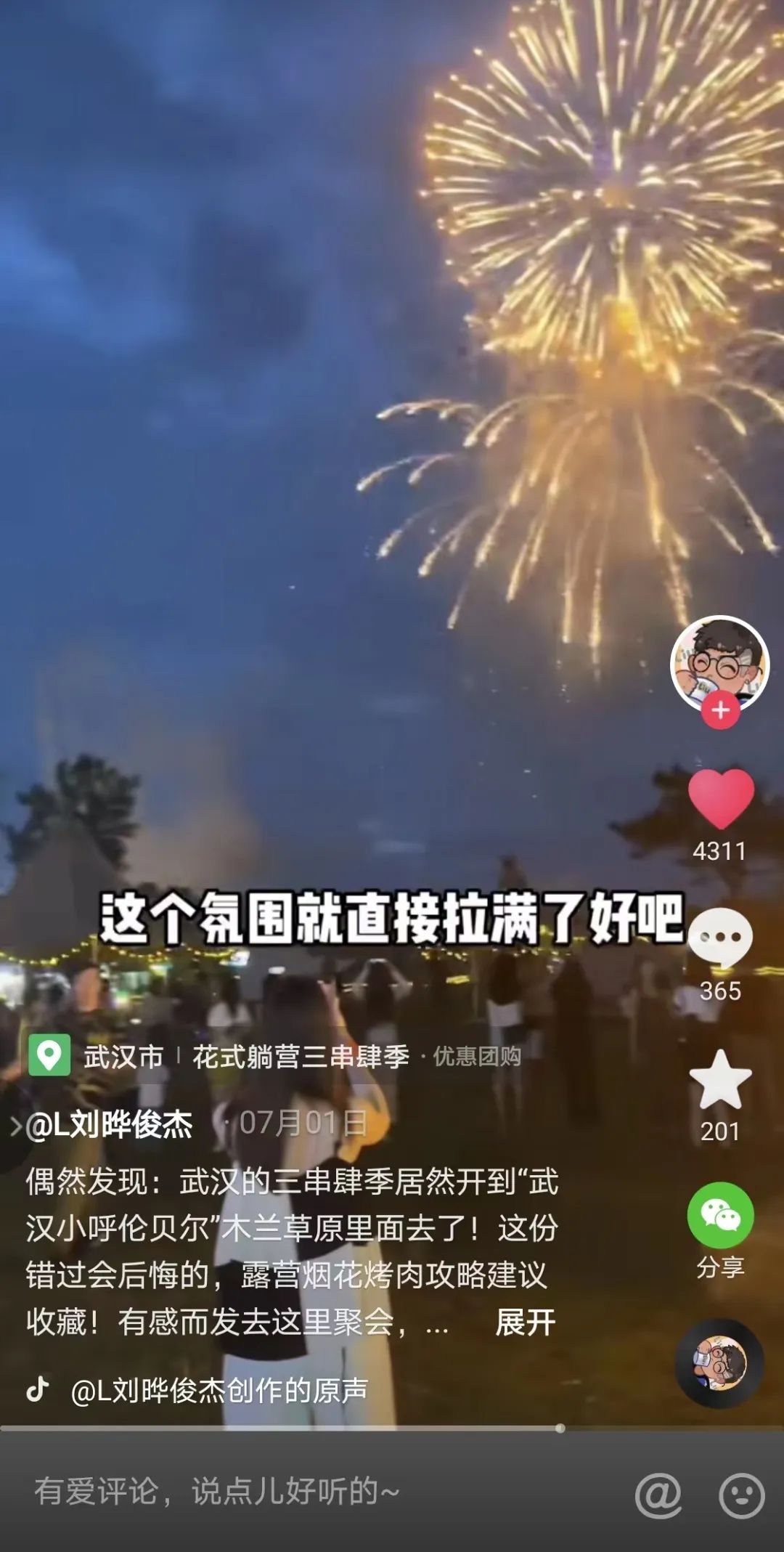Open the emoji picker smiley

pyautogui.click(x=741, y=1495)
